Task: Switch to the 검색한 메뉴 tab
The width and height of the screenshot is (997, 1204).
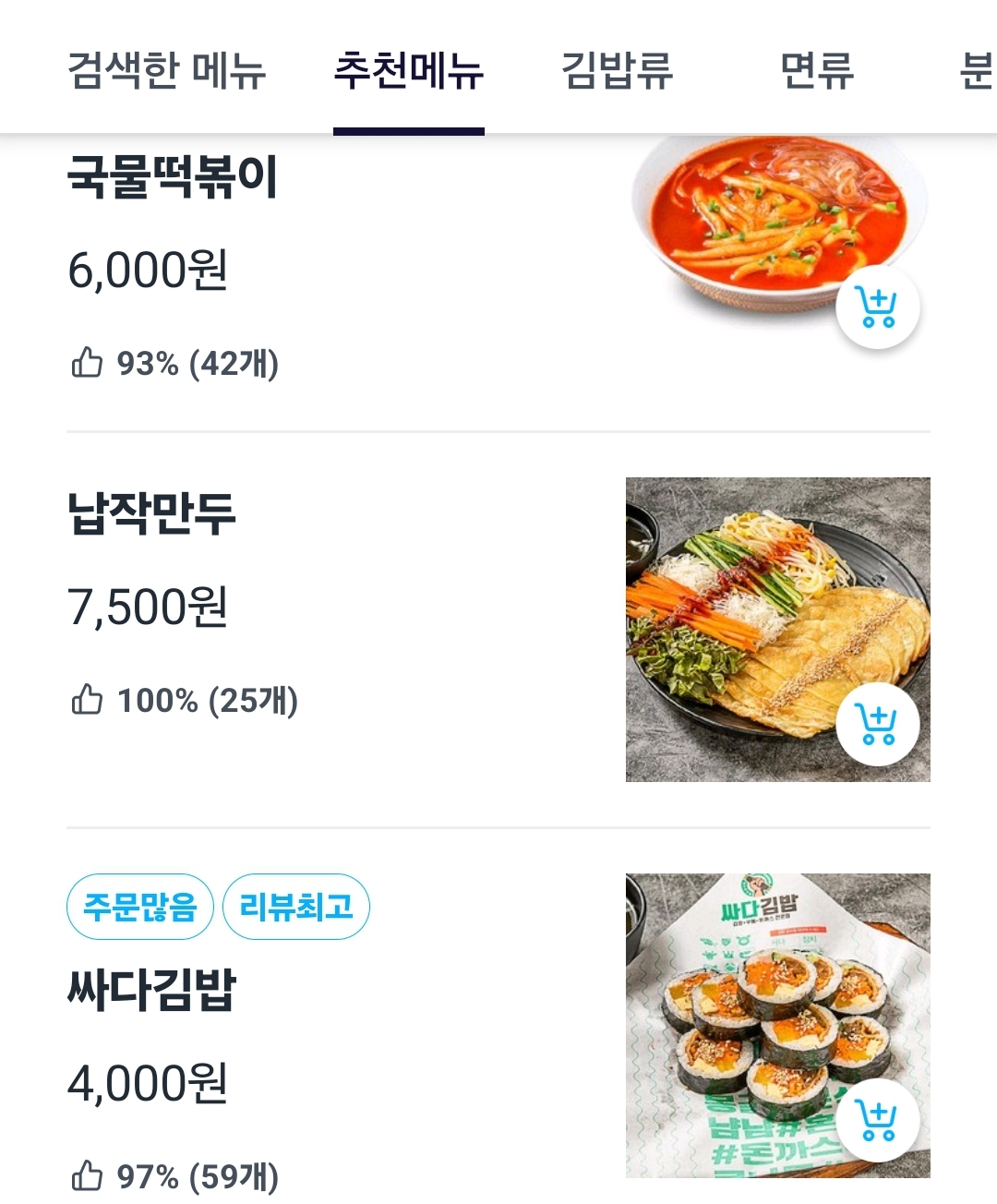Action: pyautogui.click(x=167, y=70)
